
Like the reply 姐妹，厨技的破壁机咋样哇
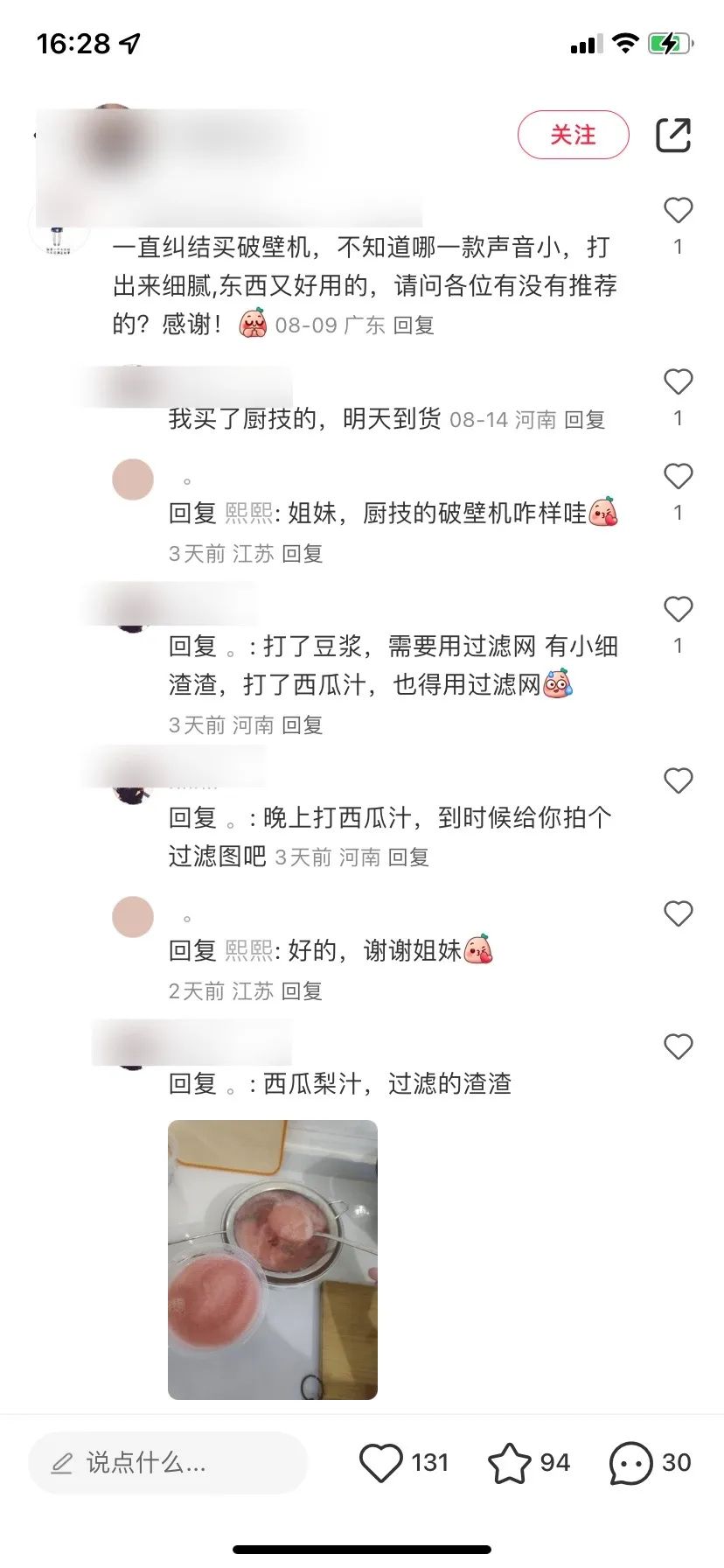pos(678,476)
